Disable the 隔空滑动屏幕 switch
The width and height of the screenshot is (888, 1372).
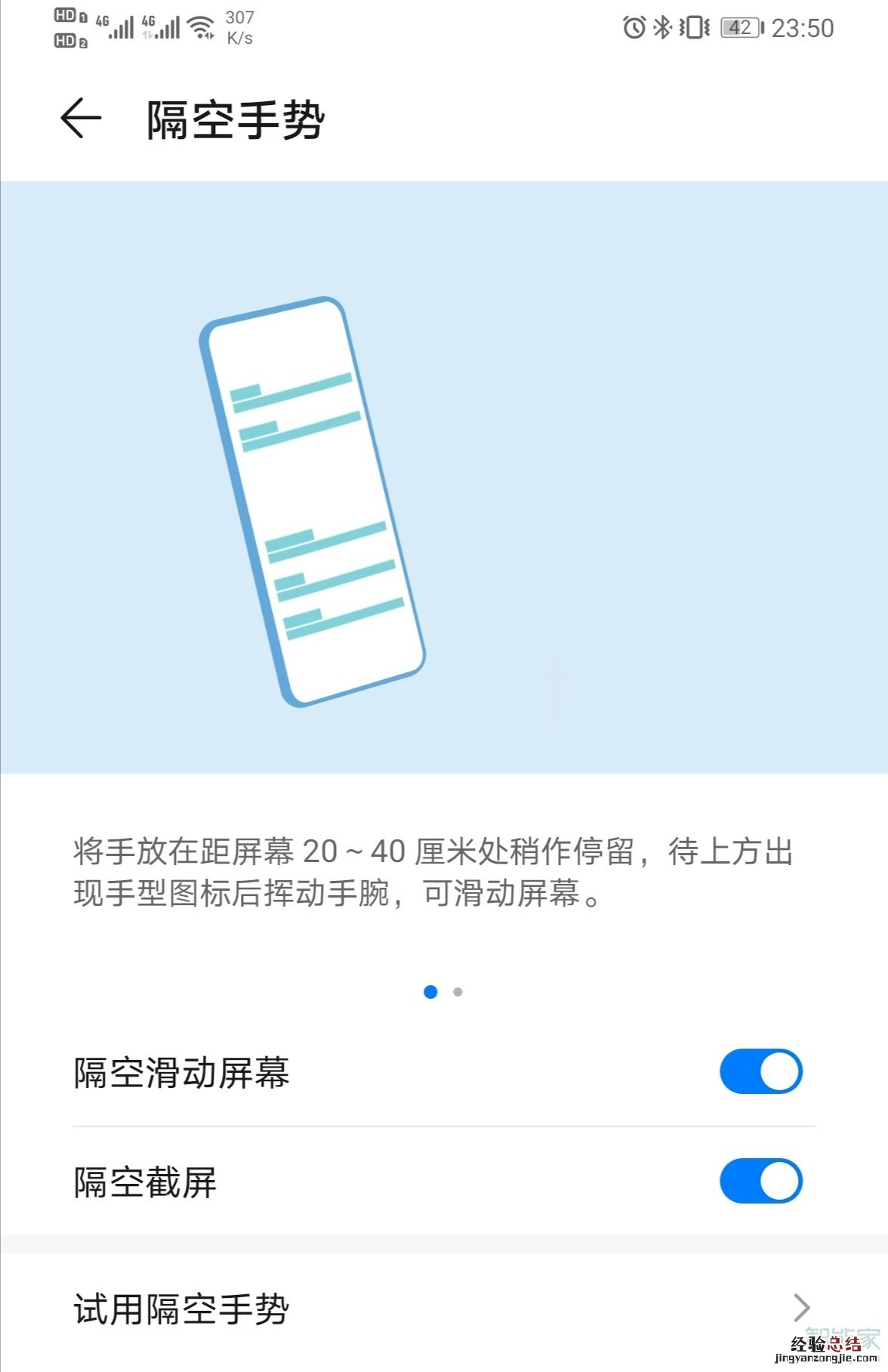click(760, 1071)
